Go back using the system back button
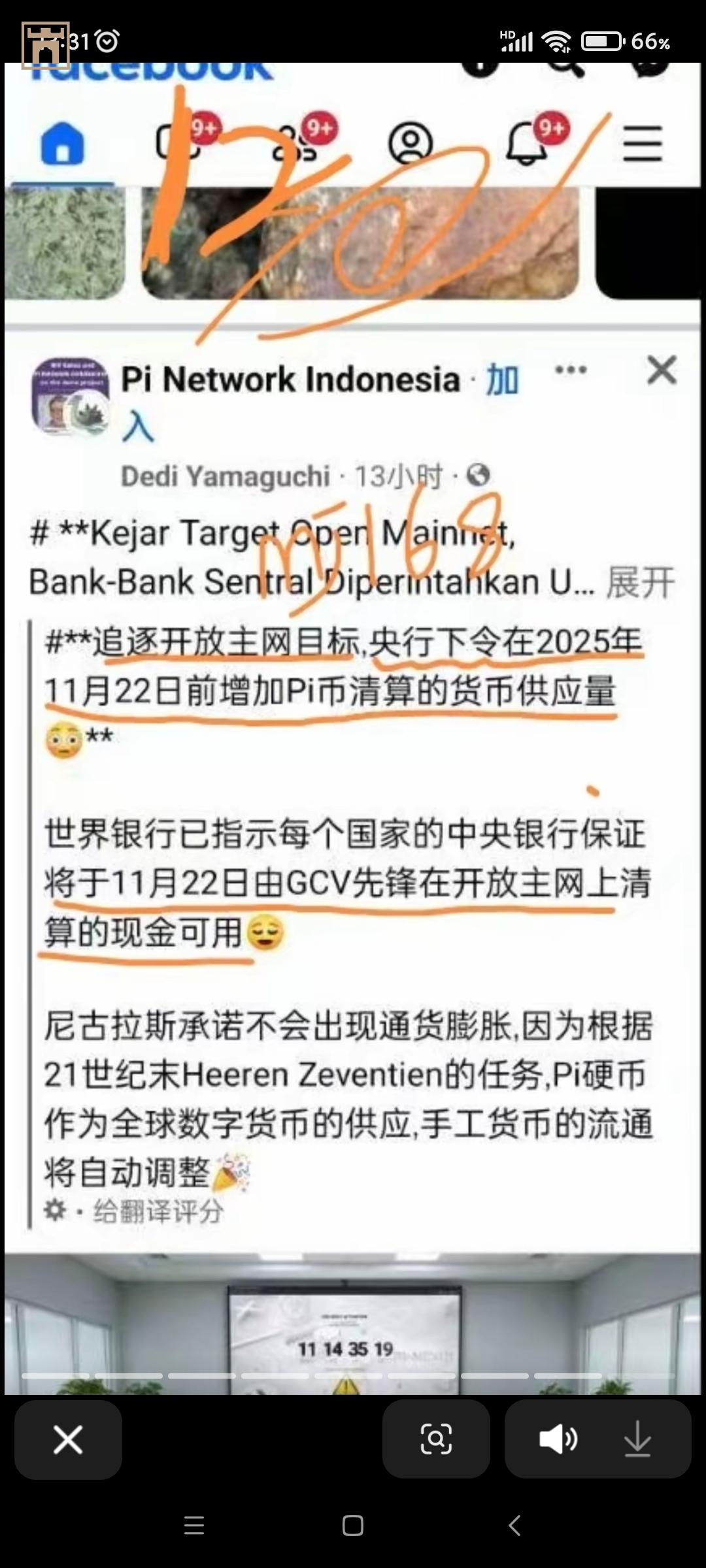The image size is (706, 1568). click(514, 1526)
